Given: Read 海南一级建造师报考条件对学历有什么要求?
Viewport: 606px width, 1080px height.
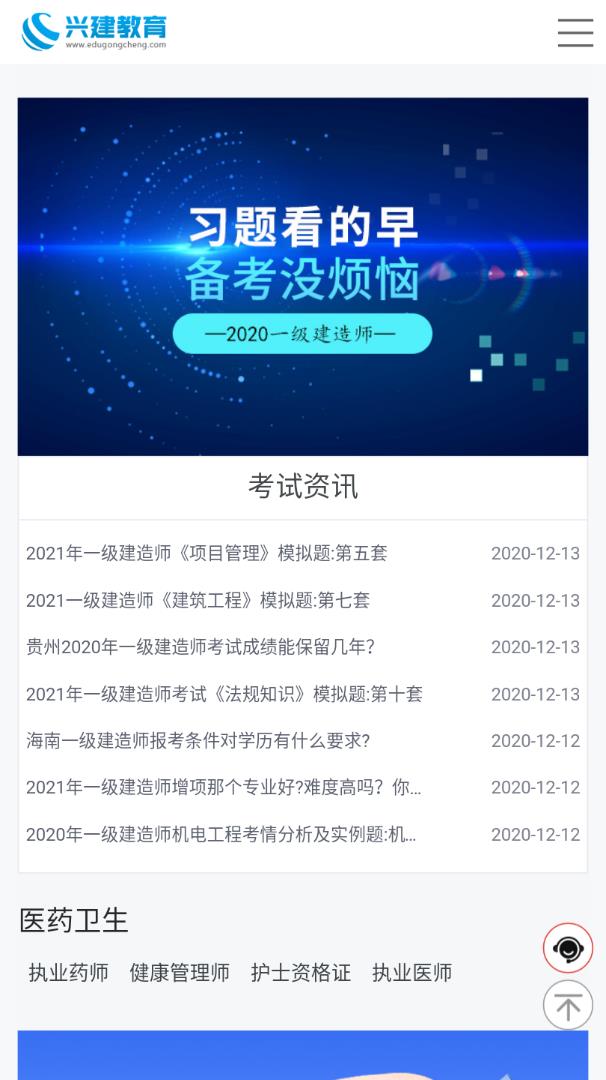Looking at the screenshot, I should click(198, 741).
